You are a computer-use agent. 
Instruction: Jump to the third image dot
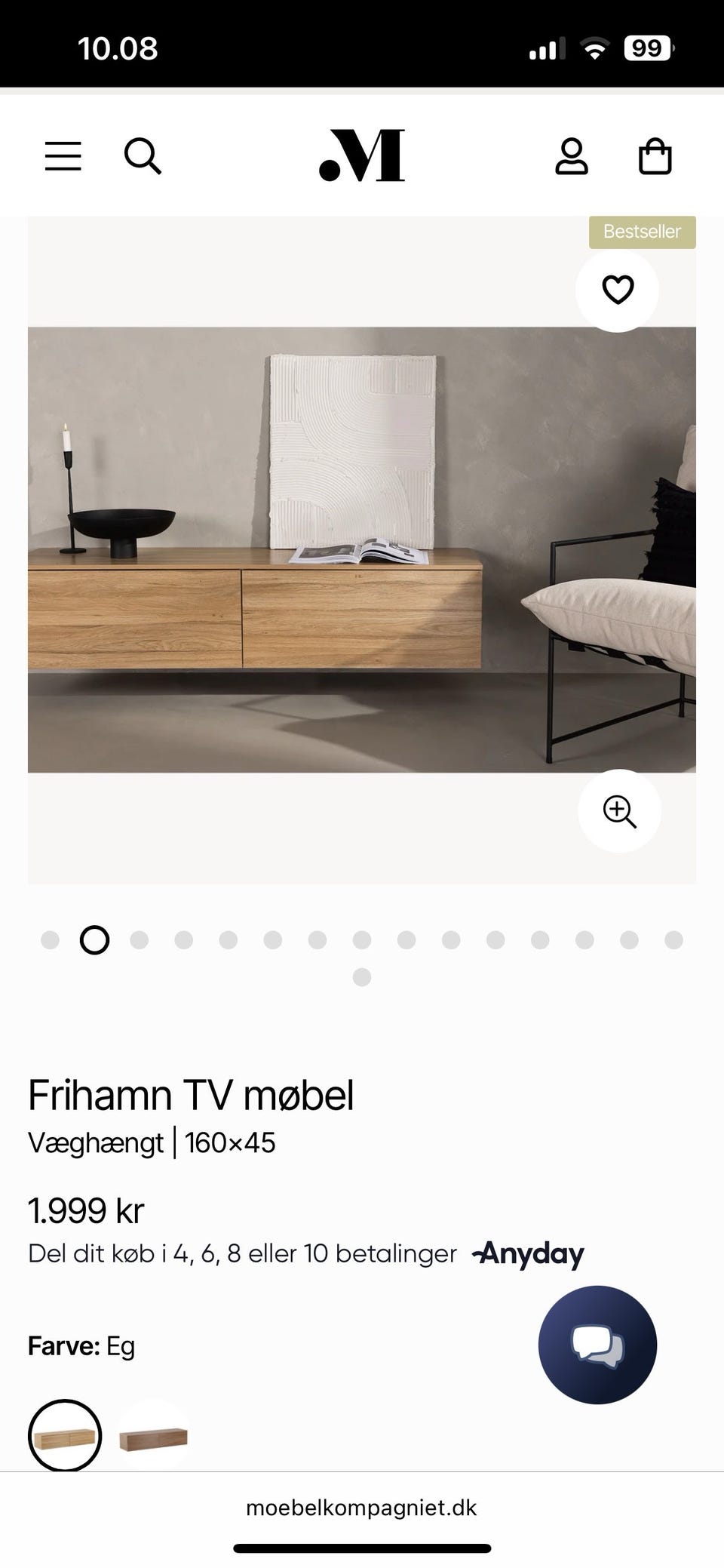139,940
